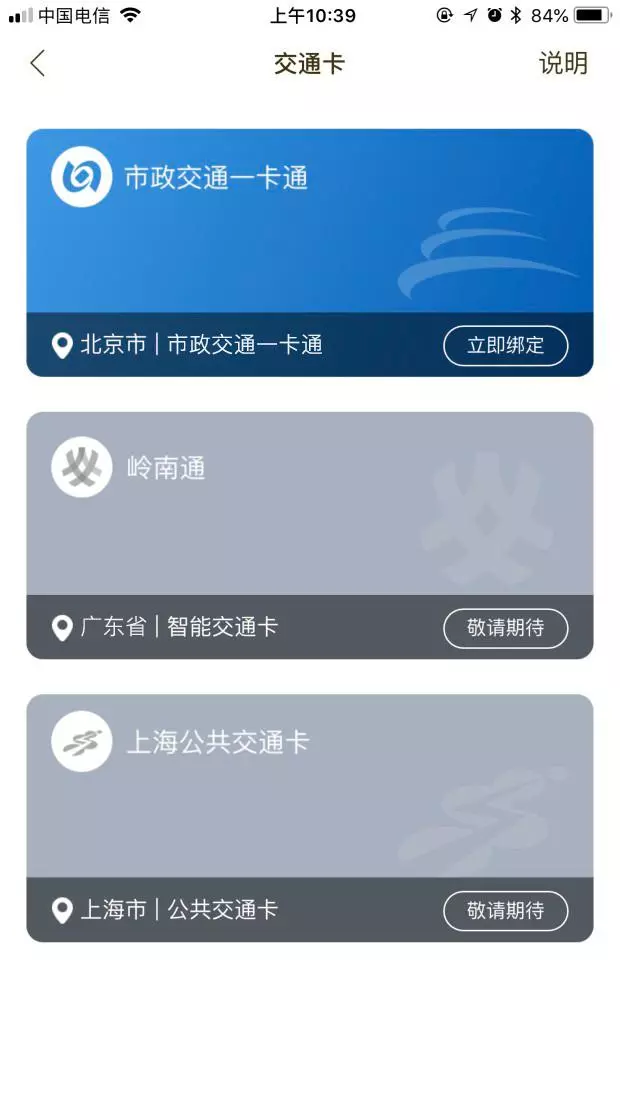Viewport: 620px width, 1102px height.
Task: Go back from the 交通卡 page
Action: pyautogui.click(x=38, y=64)
